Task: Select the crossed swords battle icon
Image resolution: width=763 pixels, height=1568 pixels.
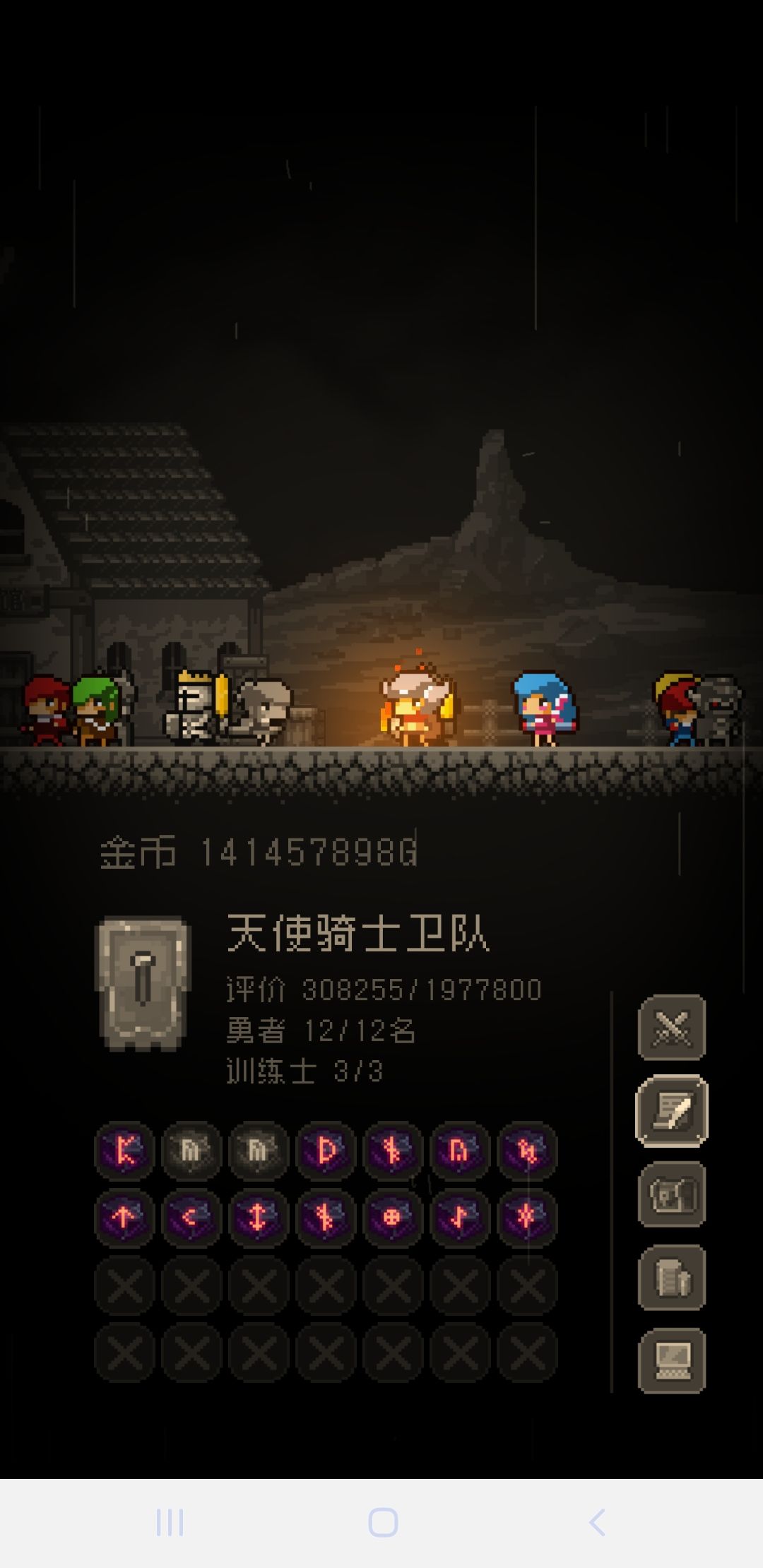Action: [672, 1028]
